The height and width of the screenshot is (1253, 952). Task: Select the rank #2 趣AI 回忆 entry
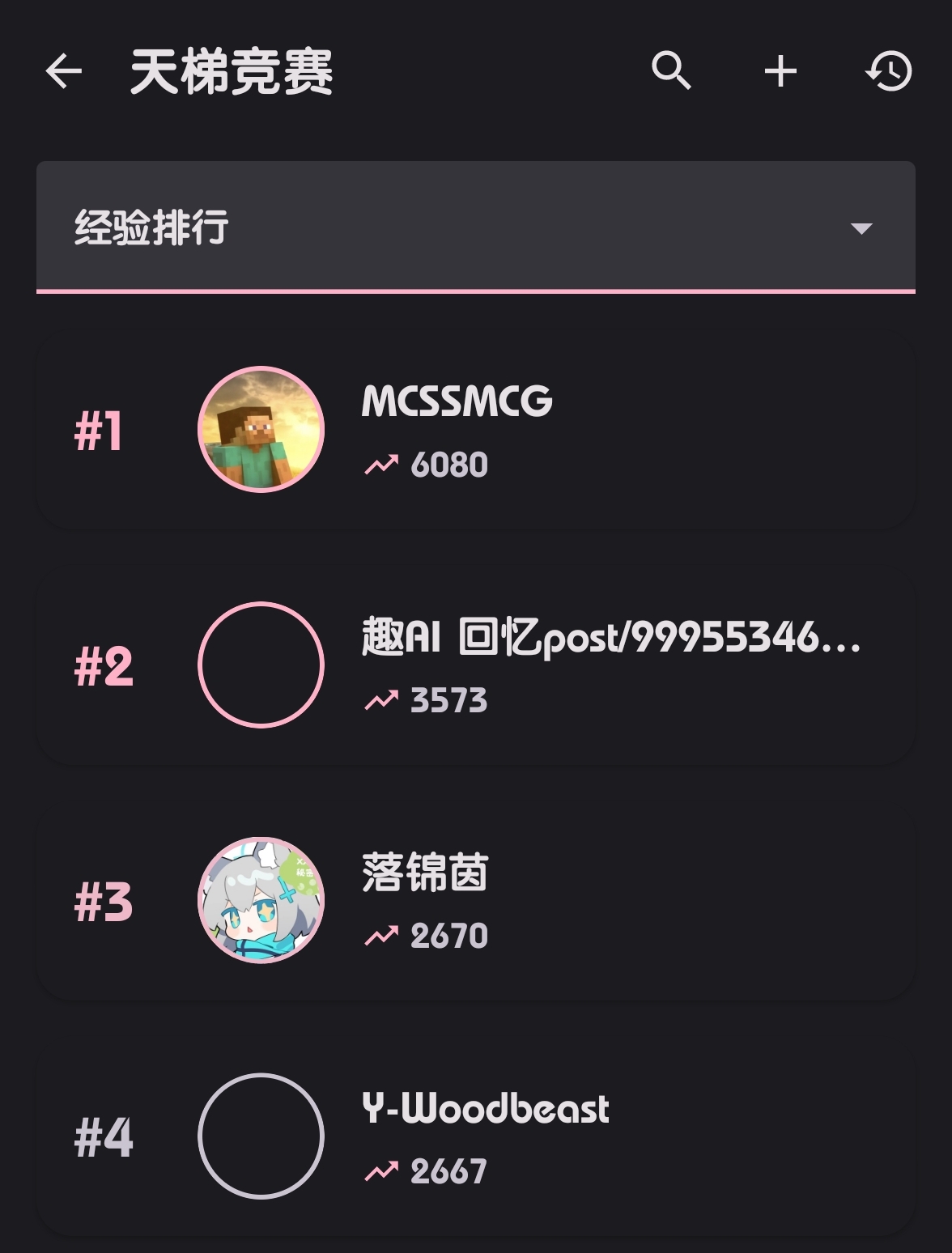(x=476, y=665)
